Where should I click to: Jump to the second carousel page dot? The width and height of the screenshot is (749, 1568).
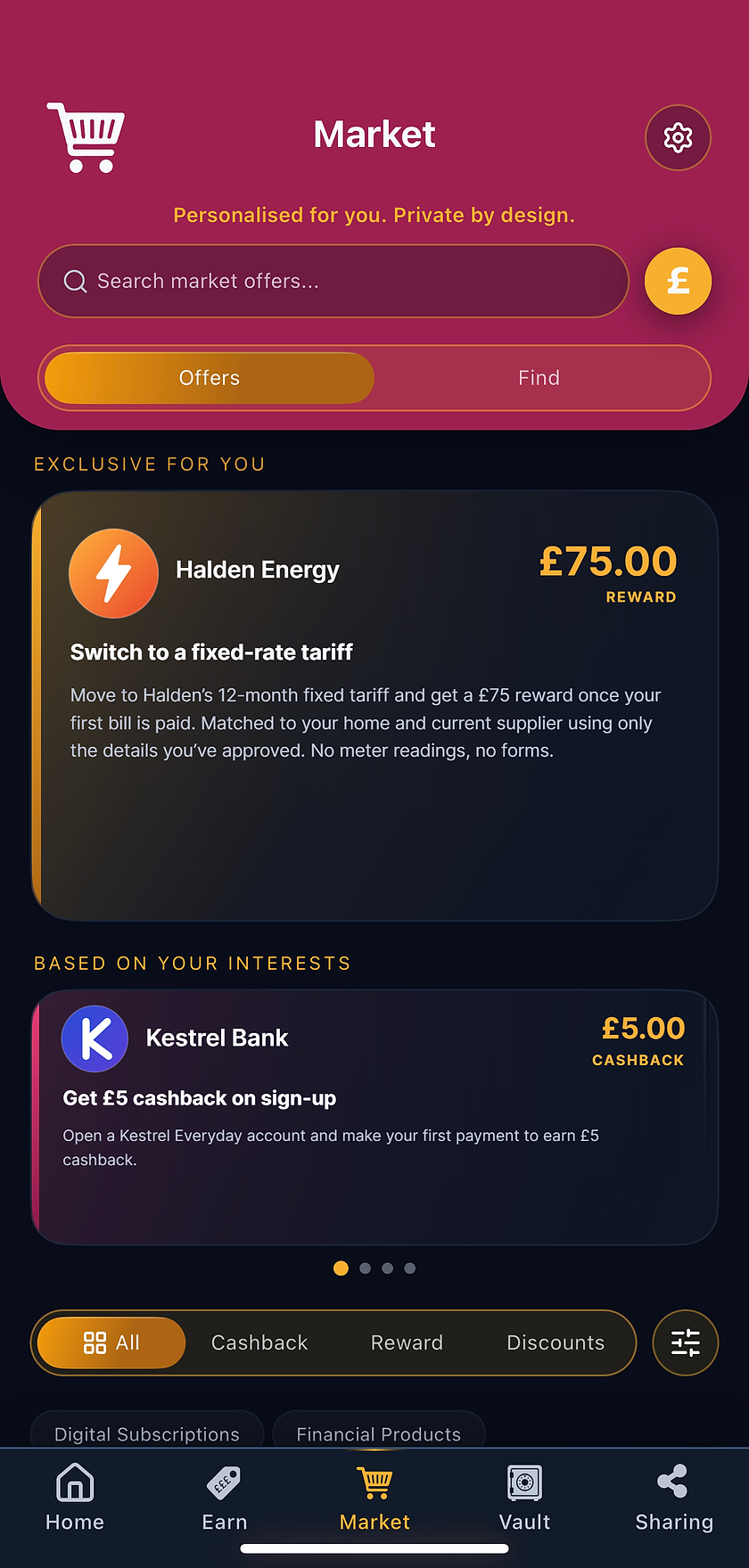(x=365, y=1268)
